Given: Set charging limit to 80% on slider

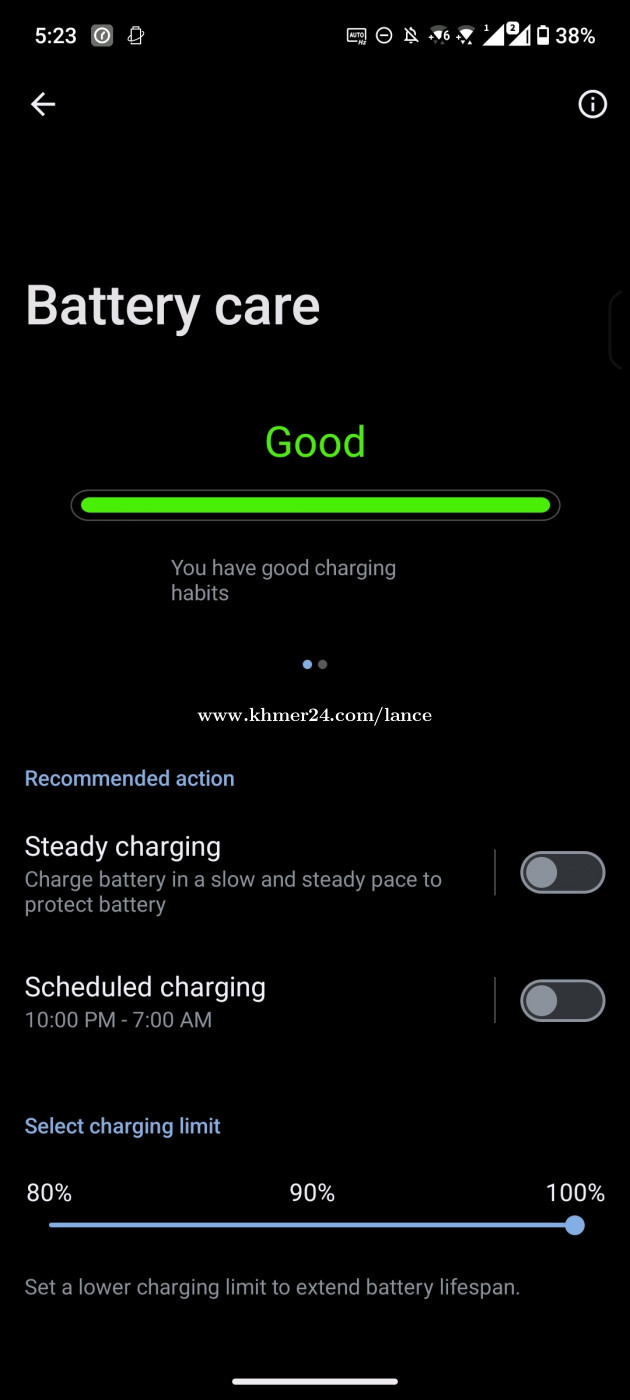Looking at the screenshot, I should click(x=50, y=1225).
